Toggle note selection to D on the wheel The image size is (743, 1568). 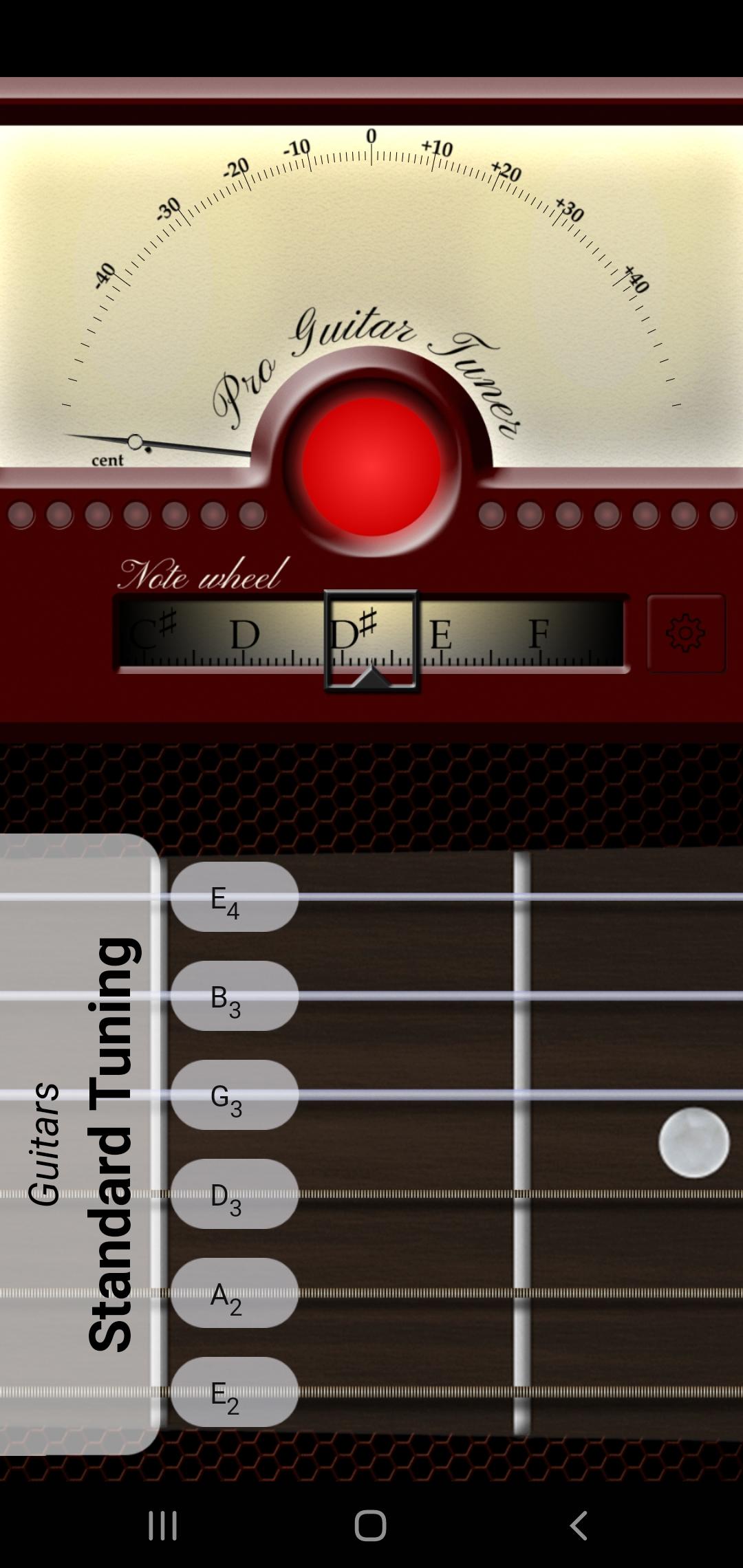tap(244, 633)
